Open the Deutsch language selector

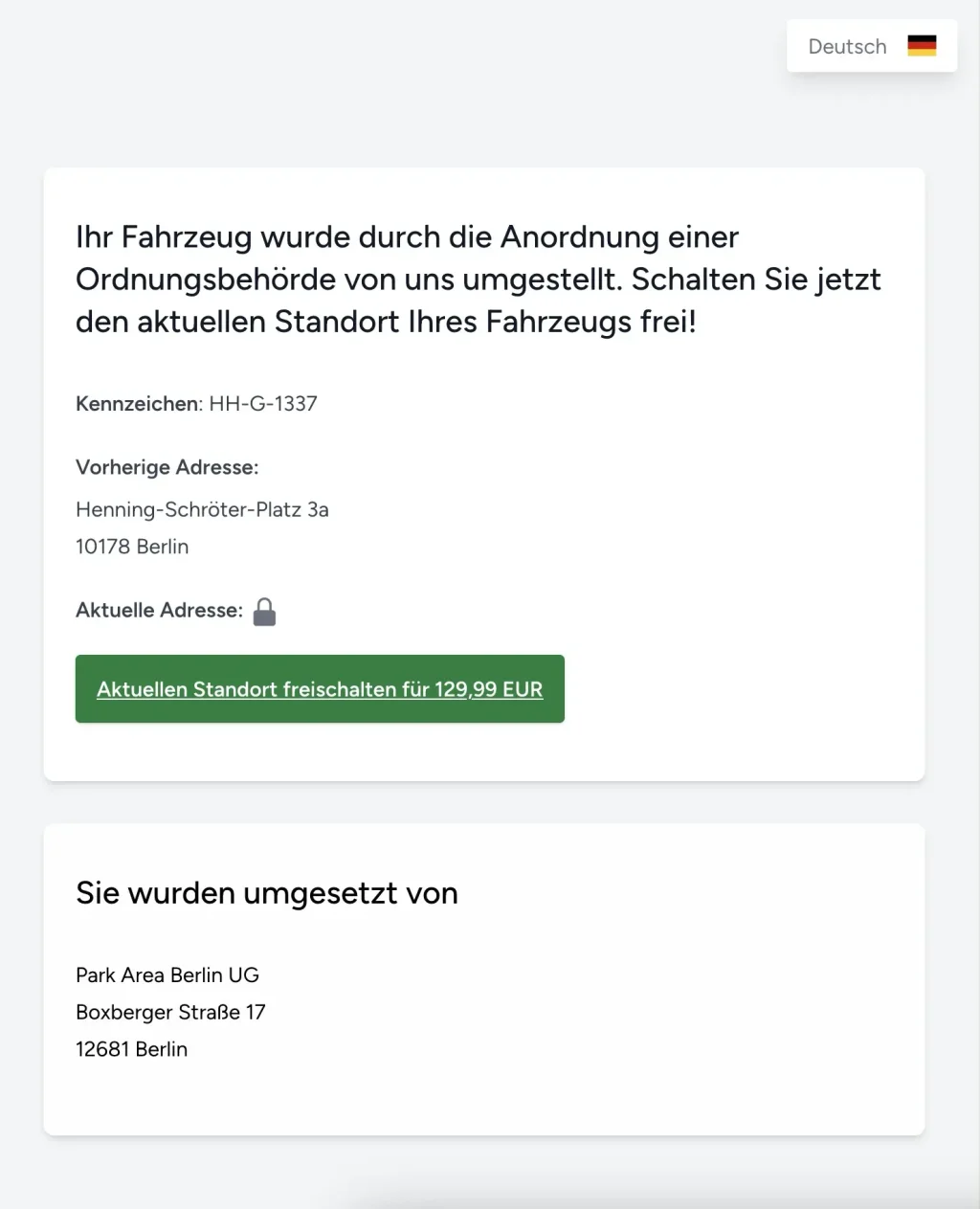point(871,46)
